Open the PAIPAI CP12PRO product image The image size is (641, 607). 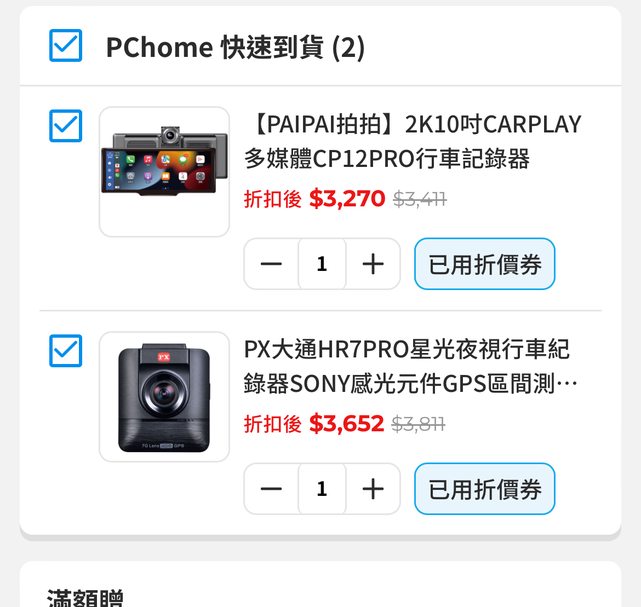point(164,172)
